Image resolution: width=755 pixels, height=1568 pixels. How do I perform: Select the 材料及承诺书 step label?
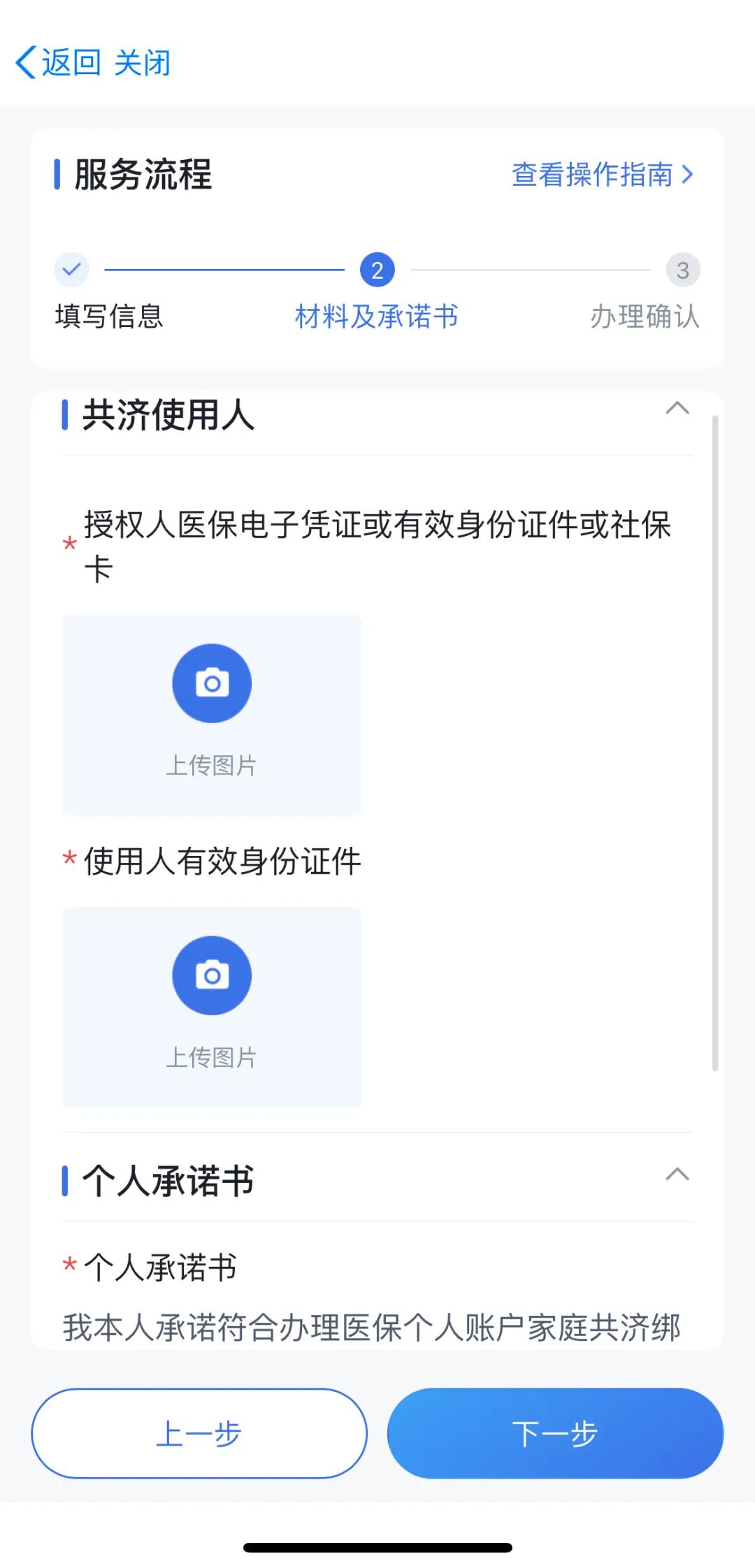coord(376,316)
